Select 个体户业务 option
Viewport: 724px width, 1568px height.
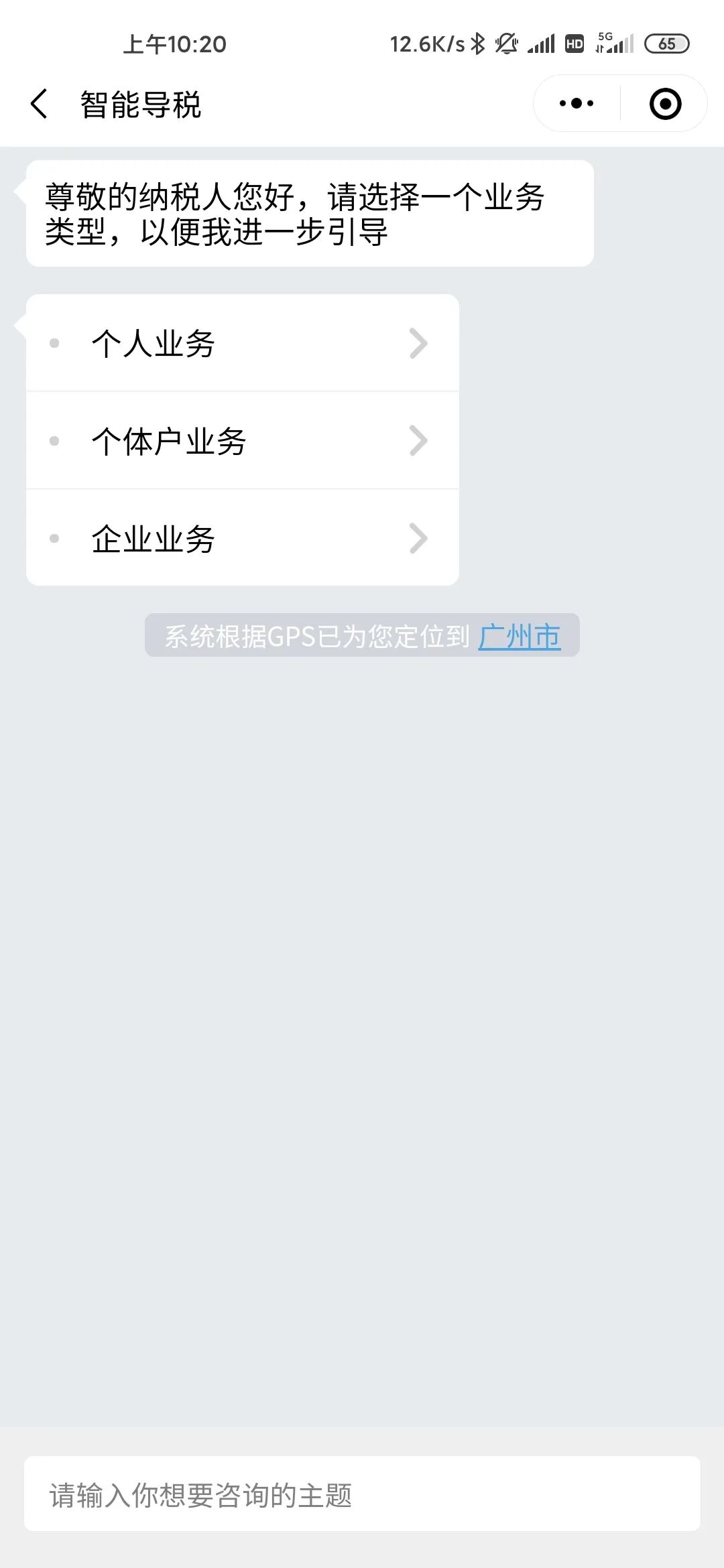[x=242, y=441]
